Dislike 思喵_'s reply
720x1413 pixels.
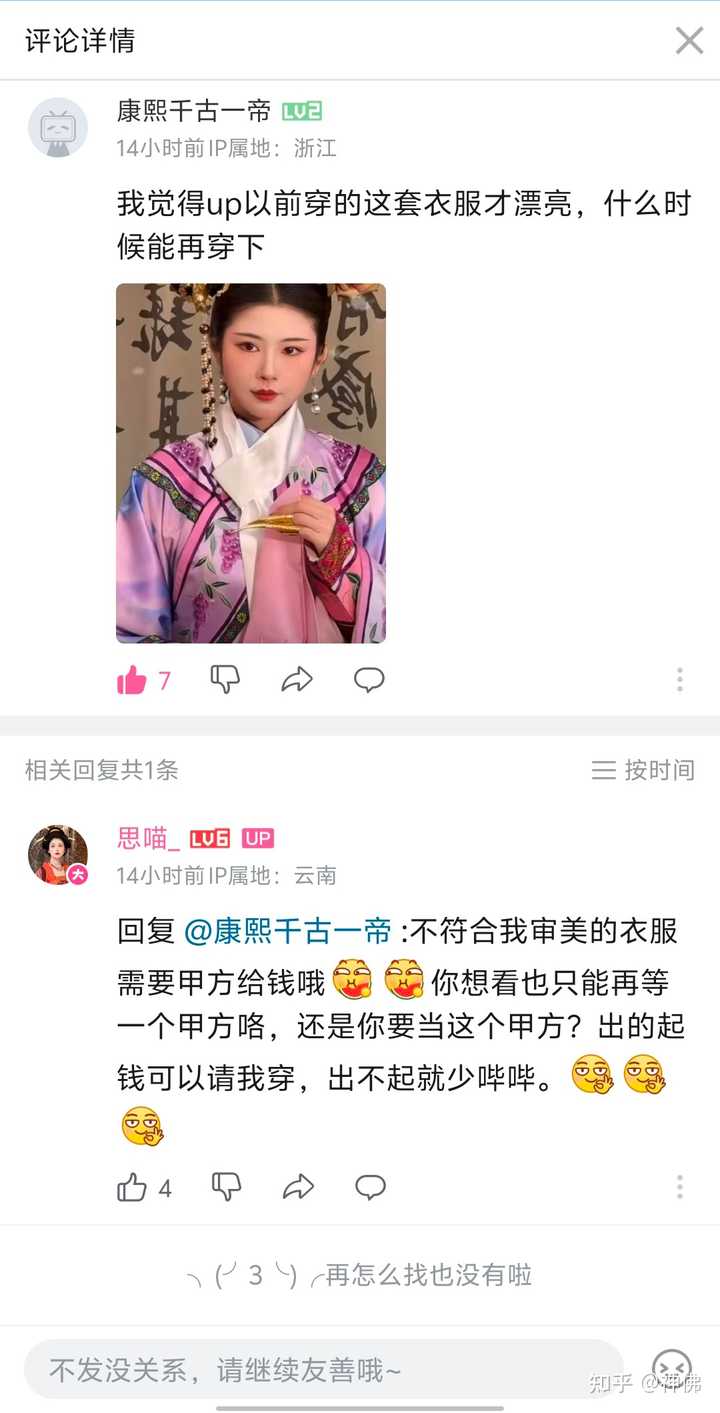226,1187
